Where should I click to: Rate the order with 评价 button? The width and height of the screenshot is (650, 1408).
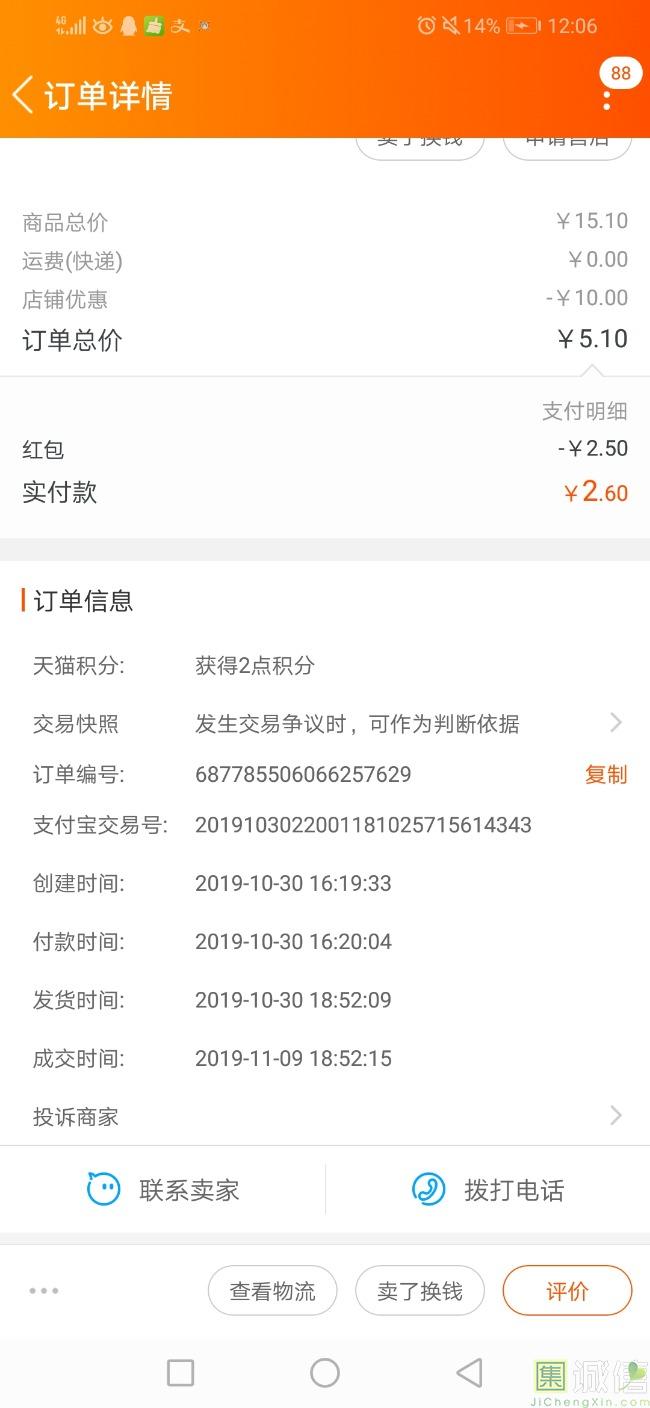click(x=567, y=1291)
